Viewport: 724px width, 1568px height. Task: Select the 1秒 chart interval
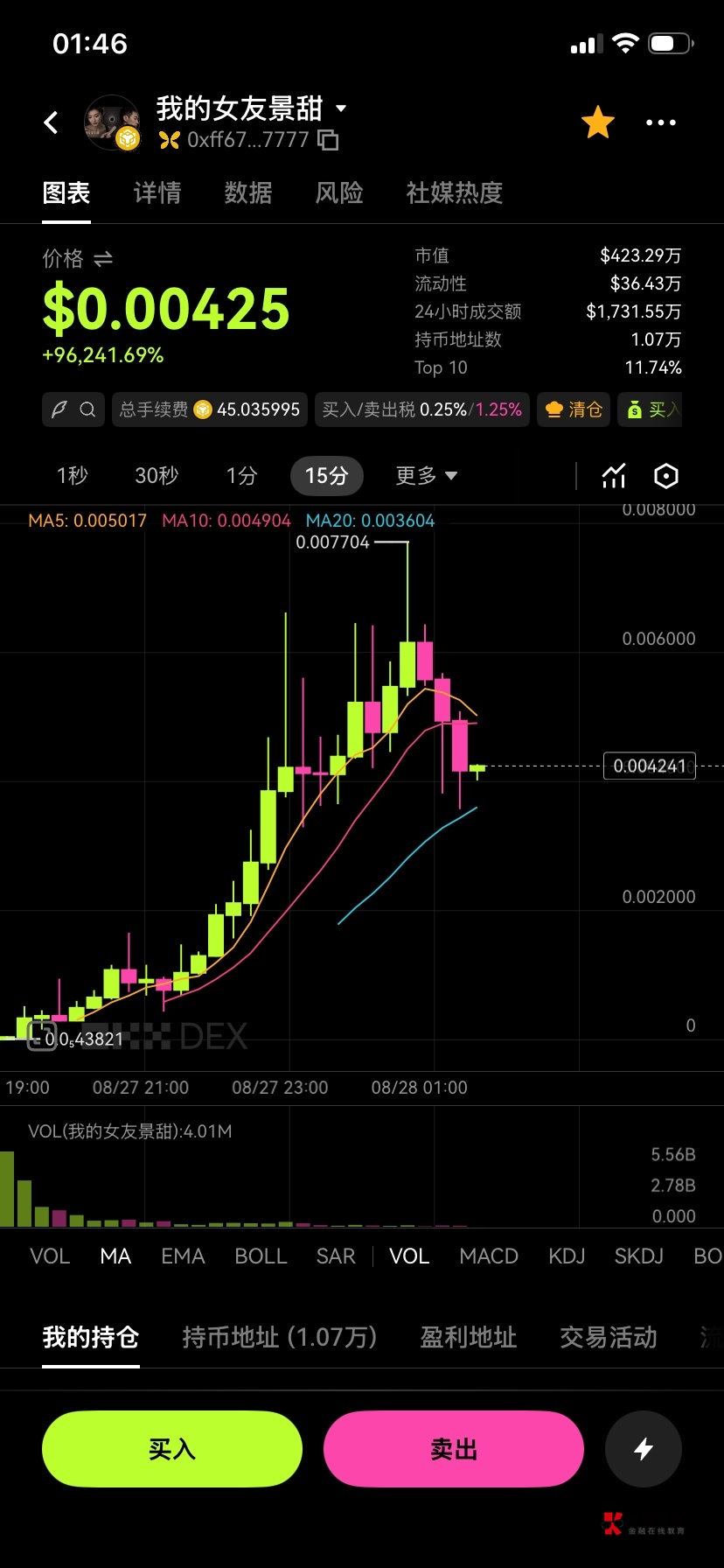click(x=73, y=475)
